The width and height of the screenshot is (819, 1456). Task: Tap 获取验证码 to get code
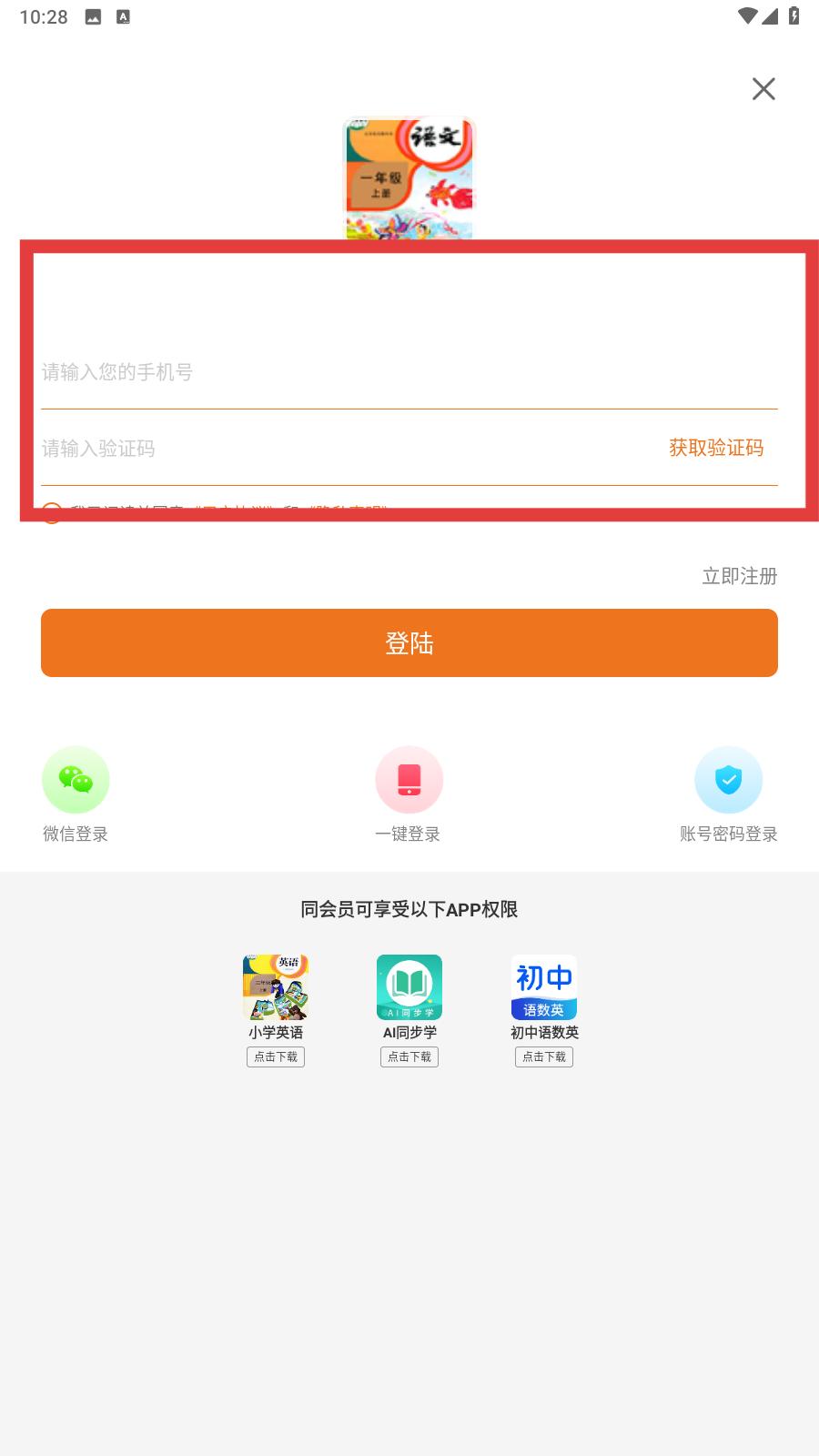(x=716, y=448)
